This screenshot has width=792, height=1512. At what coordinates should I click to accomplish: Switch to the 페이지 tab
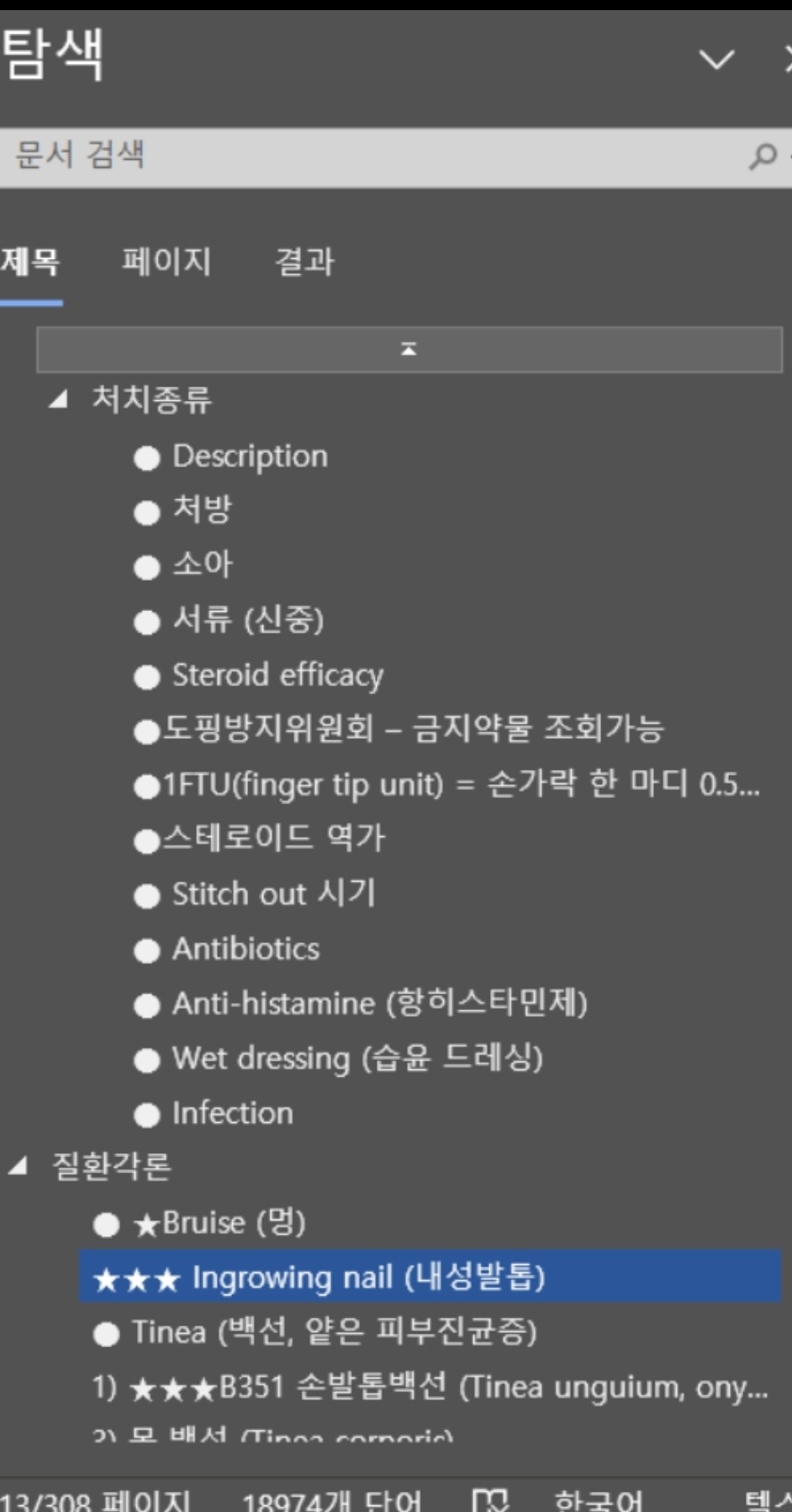click(166, 261)
